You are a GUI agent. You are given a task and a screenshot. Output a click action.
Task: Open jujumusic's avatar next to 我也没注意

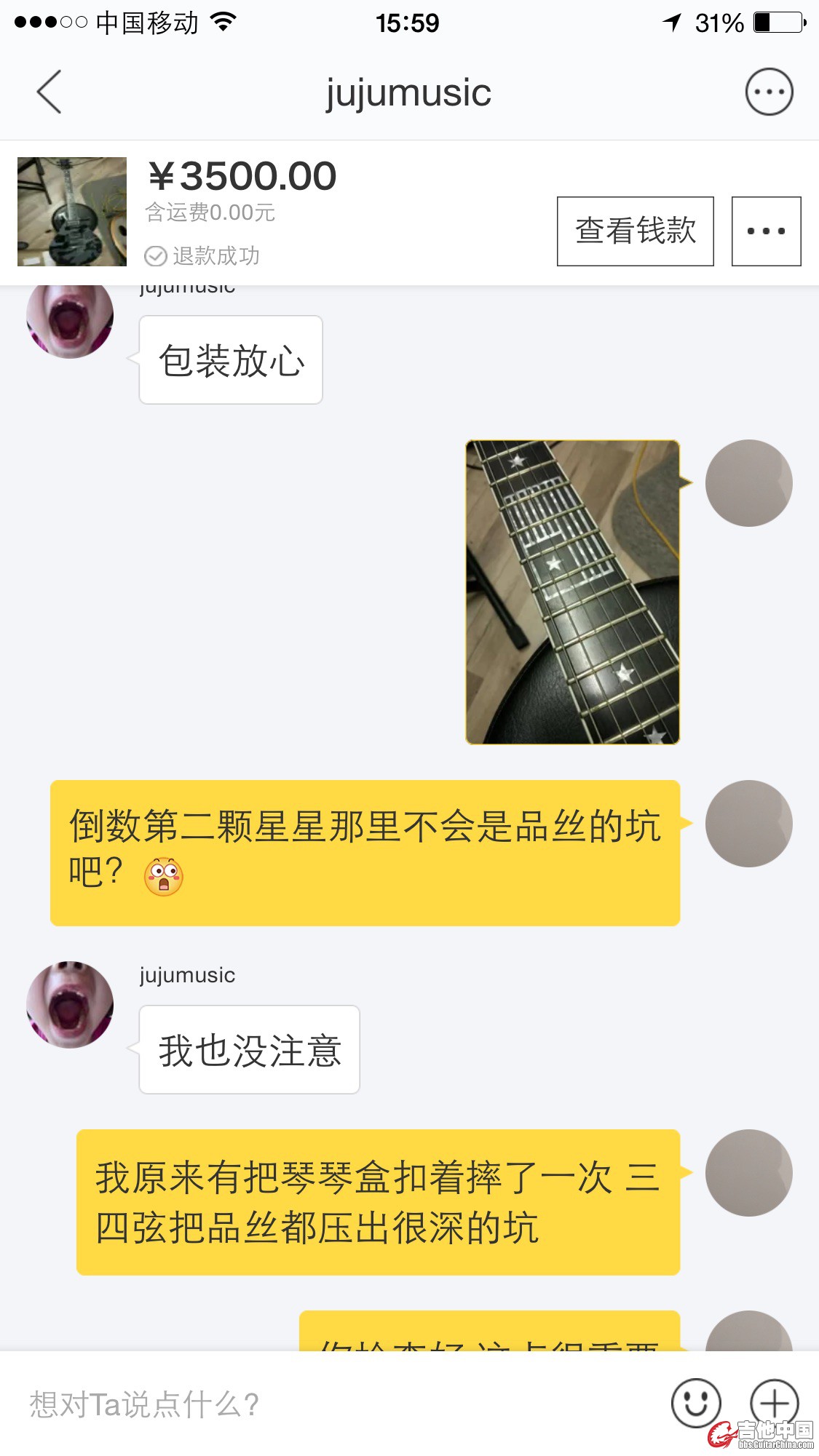pyautogui.click(x=70, y=1005)
